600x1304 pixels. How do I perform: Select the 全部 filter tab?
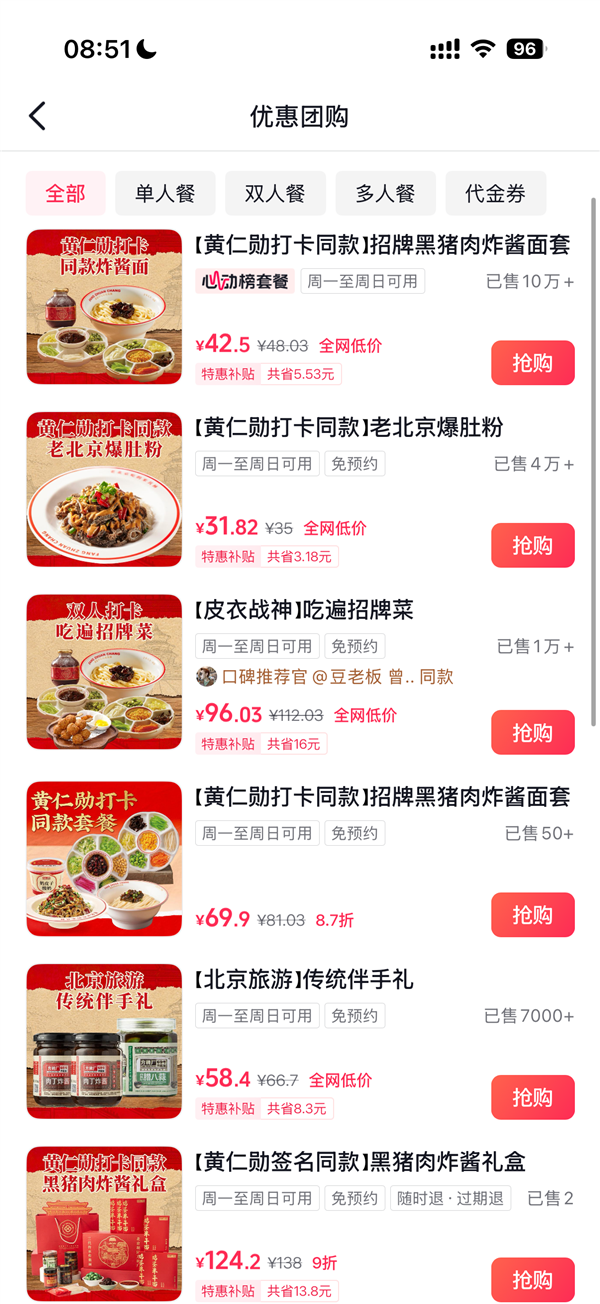pyautogui.click(x=65, y=193)
